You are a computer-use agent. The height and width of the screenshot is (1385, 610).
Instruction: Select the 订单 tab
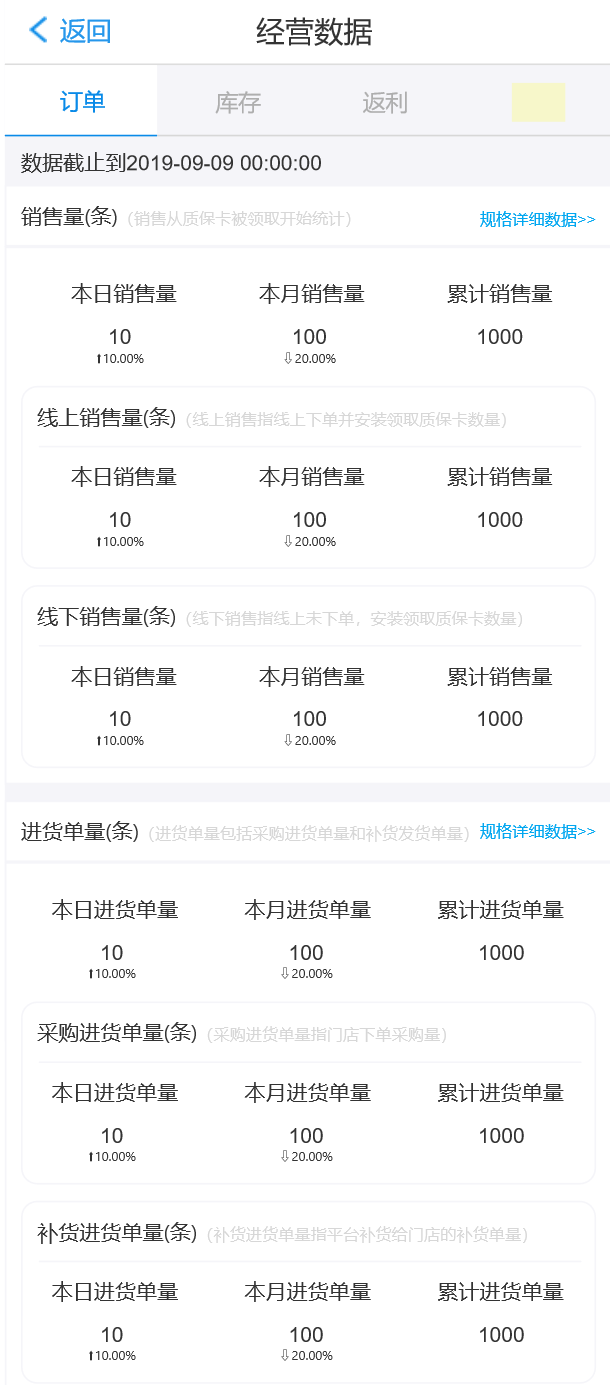(81, 101)
